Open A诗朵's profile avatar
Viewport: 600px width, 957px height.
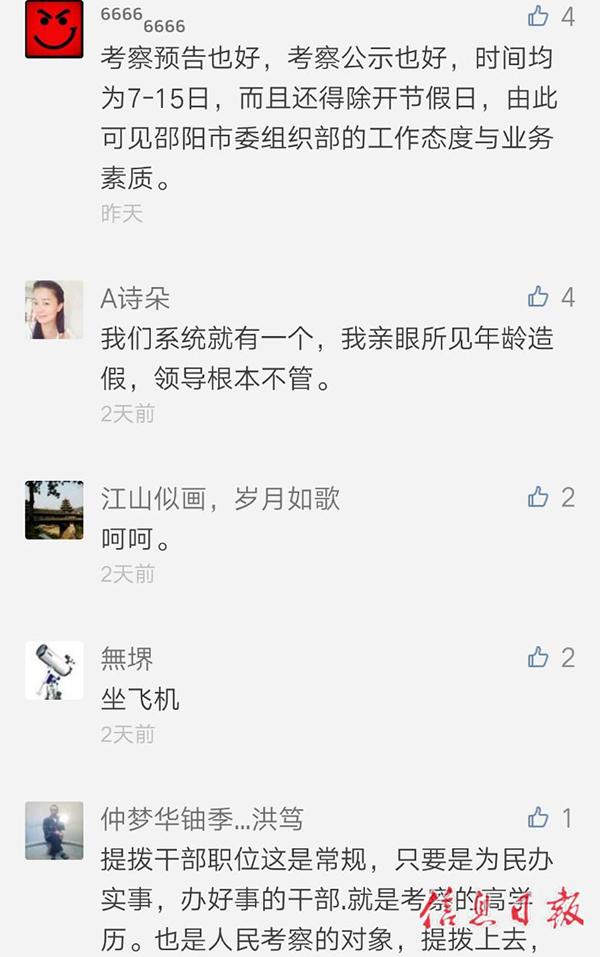click(x=54, y=309)
